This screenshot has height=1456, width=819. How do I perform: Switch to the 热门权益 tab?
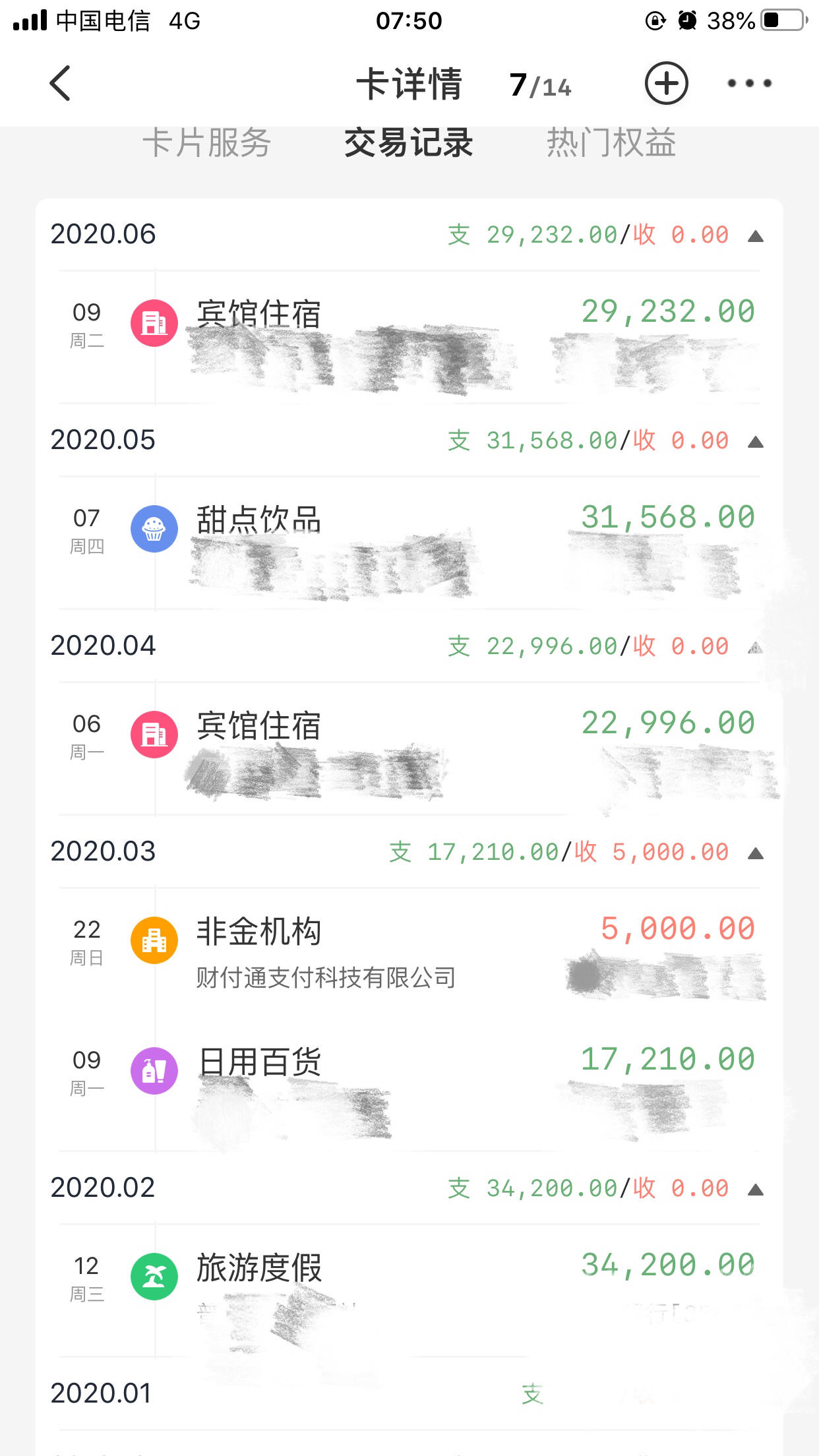coord(611,142)
